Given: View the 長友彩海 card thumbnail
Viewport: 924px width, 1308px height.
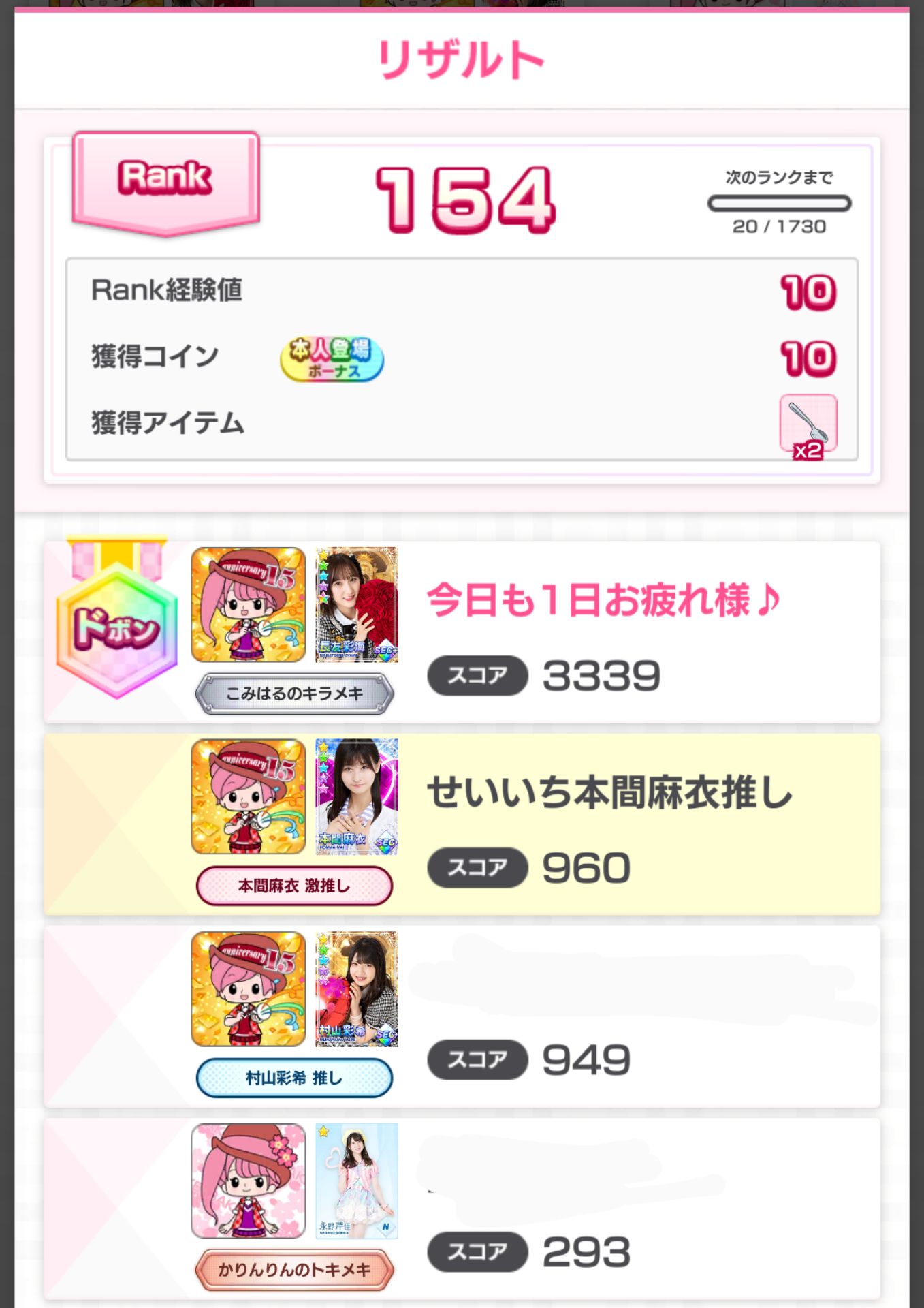Looking at the screenshot, I should [356, 605].
